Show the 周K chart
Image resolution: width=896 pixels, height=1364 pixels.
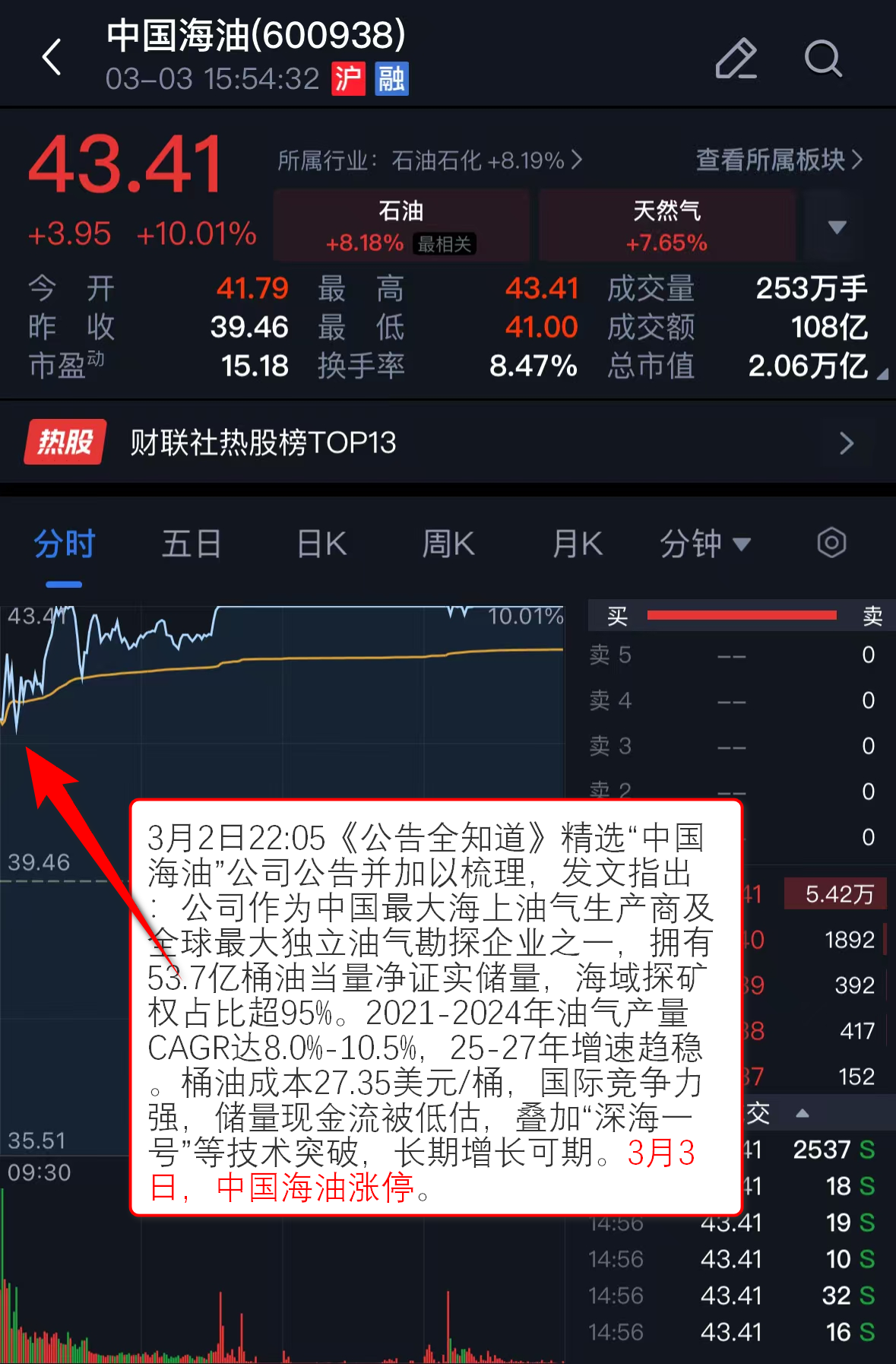click(x=448, y=544)
